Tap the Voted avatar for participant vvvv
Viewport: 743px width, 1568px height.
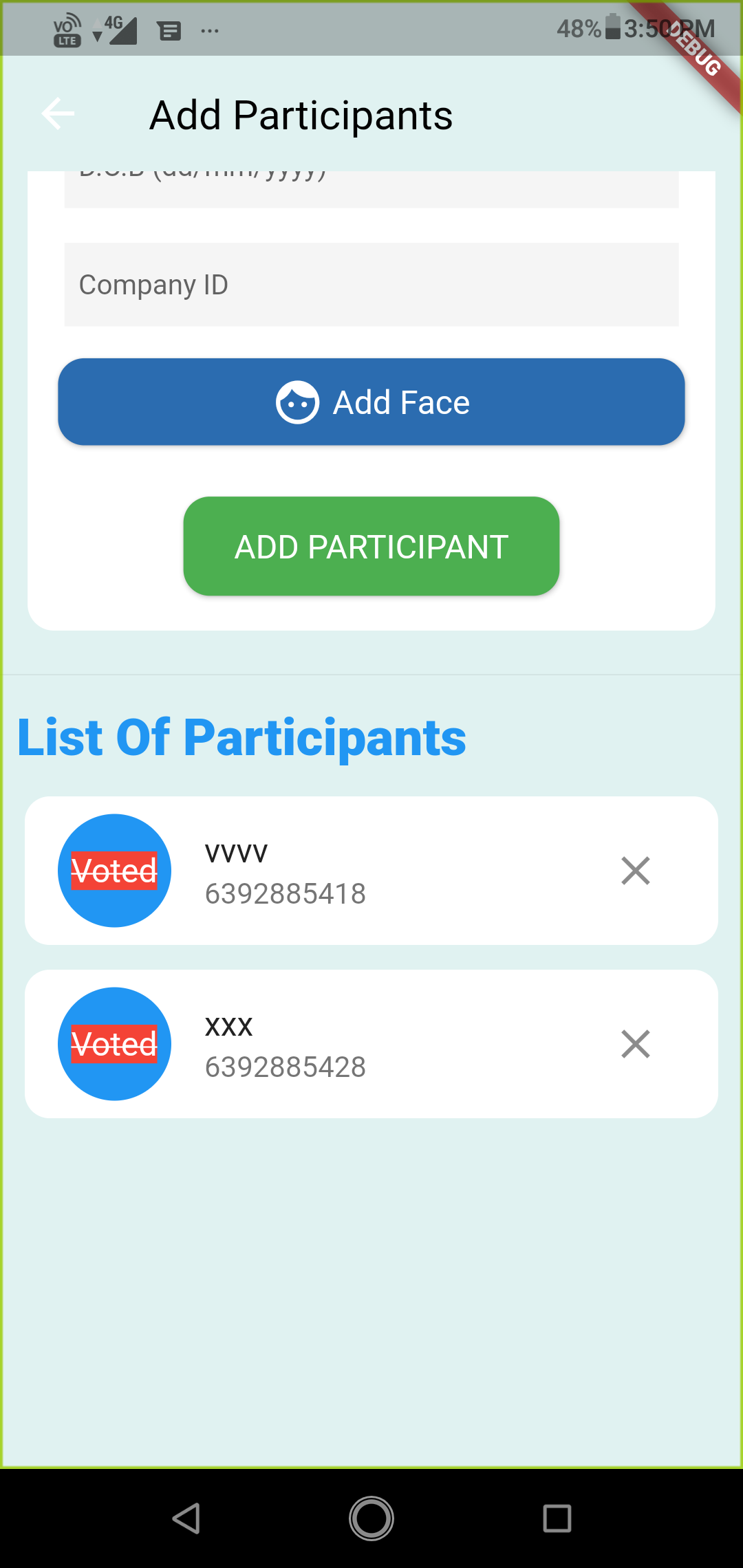click(114, 871)
